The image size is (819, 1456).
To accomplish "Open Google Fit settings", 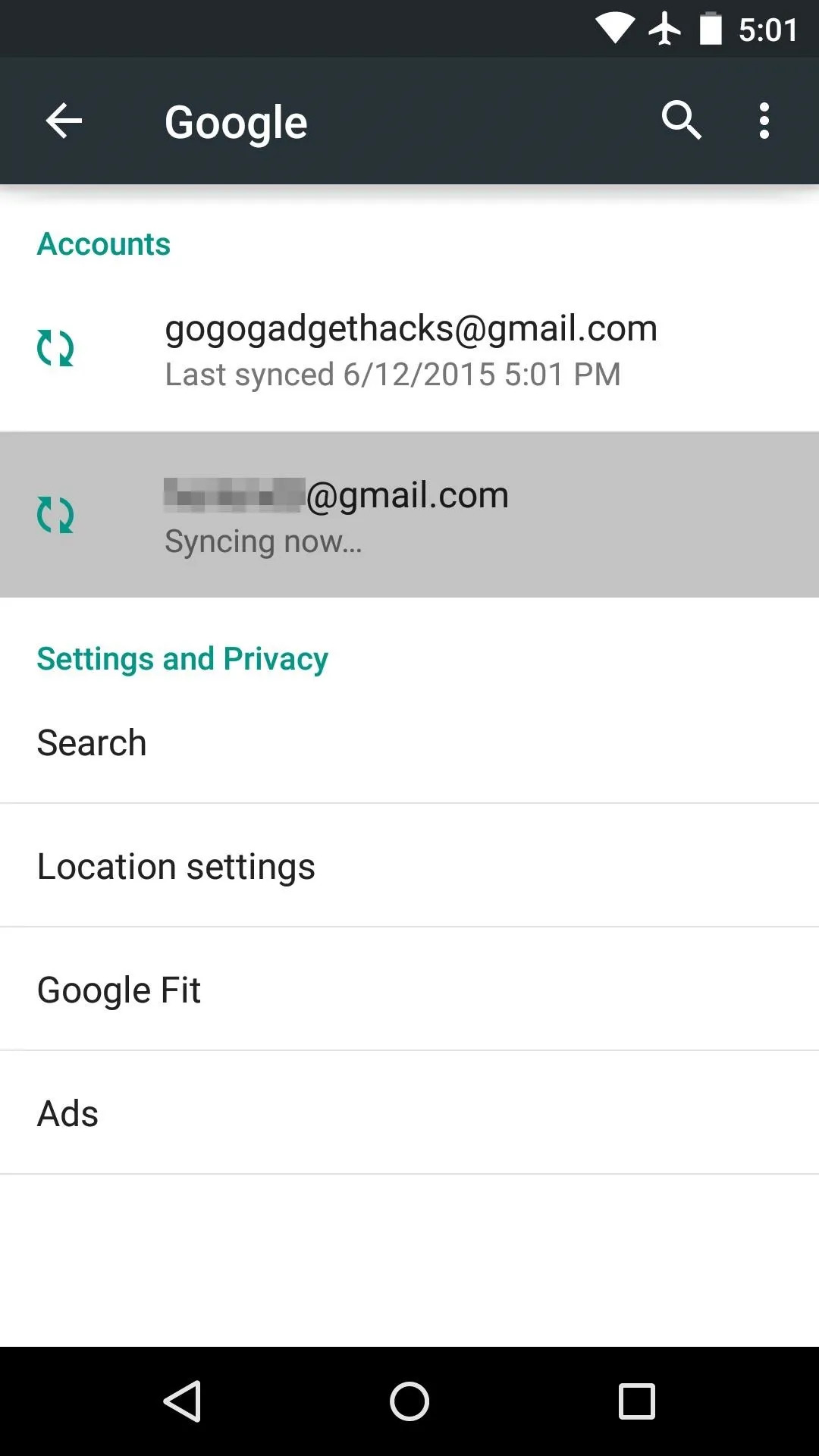I will click(409, 990).
